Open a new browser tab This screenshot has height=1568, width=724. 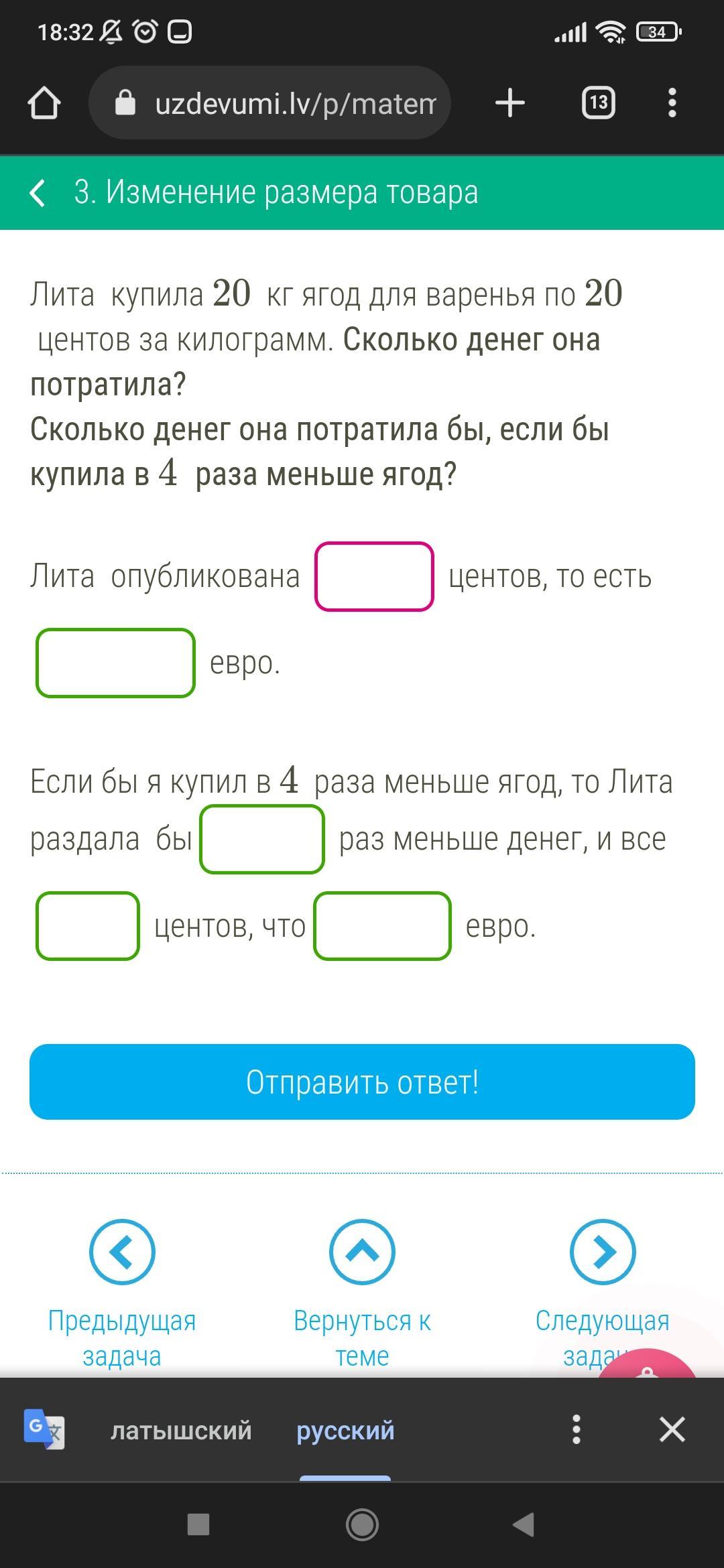click(509, 103)
